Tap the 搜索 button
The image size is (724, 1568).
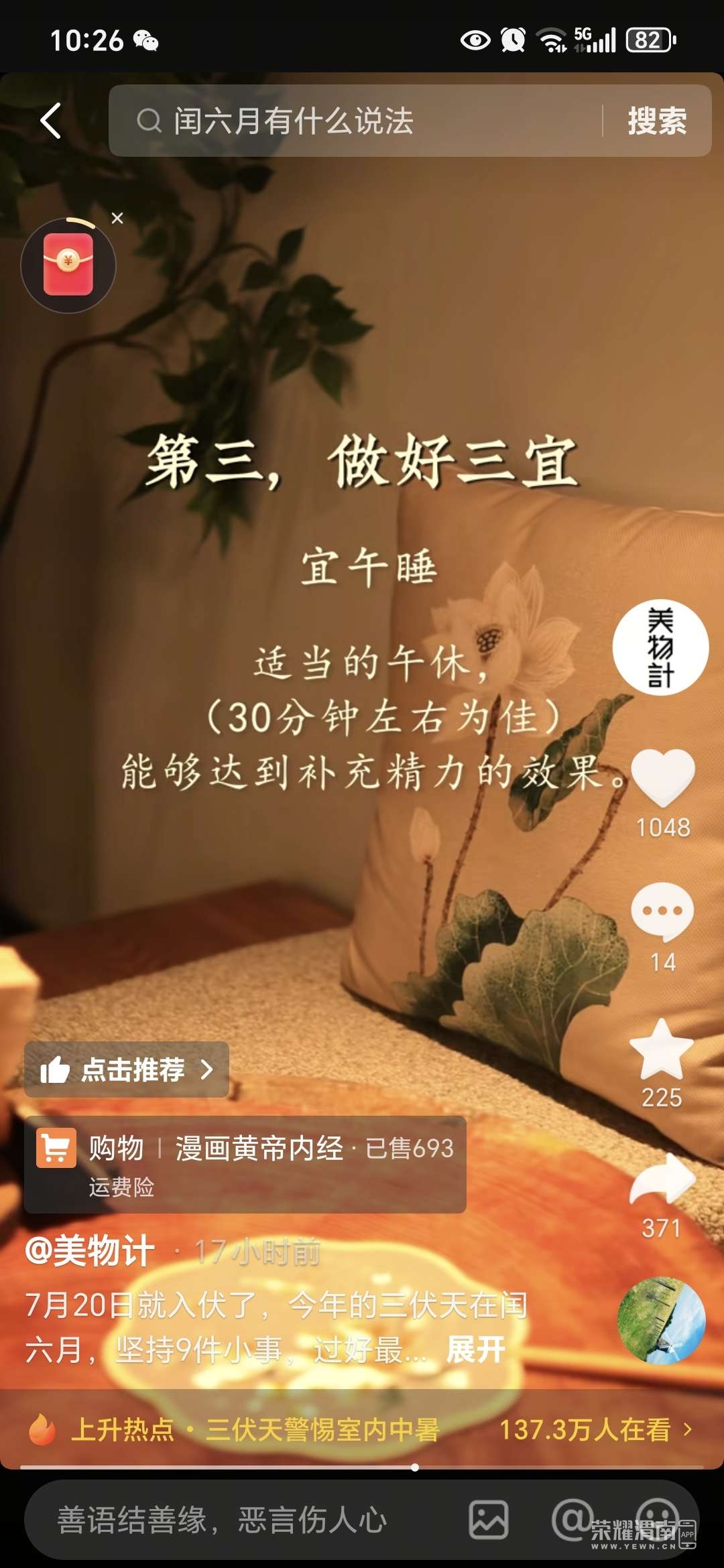656,121
